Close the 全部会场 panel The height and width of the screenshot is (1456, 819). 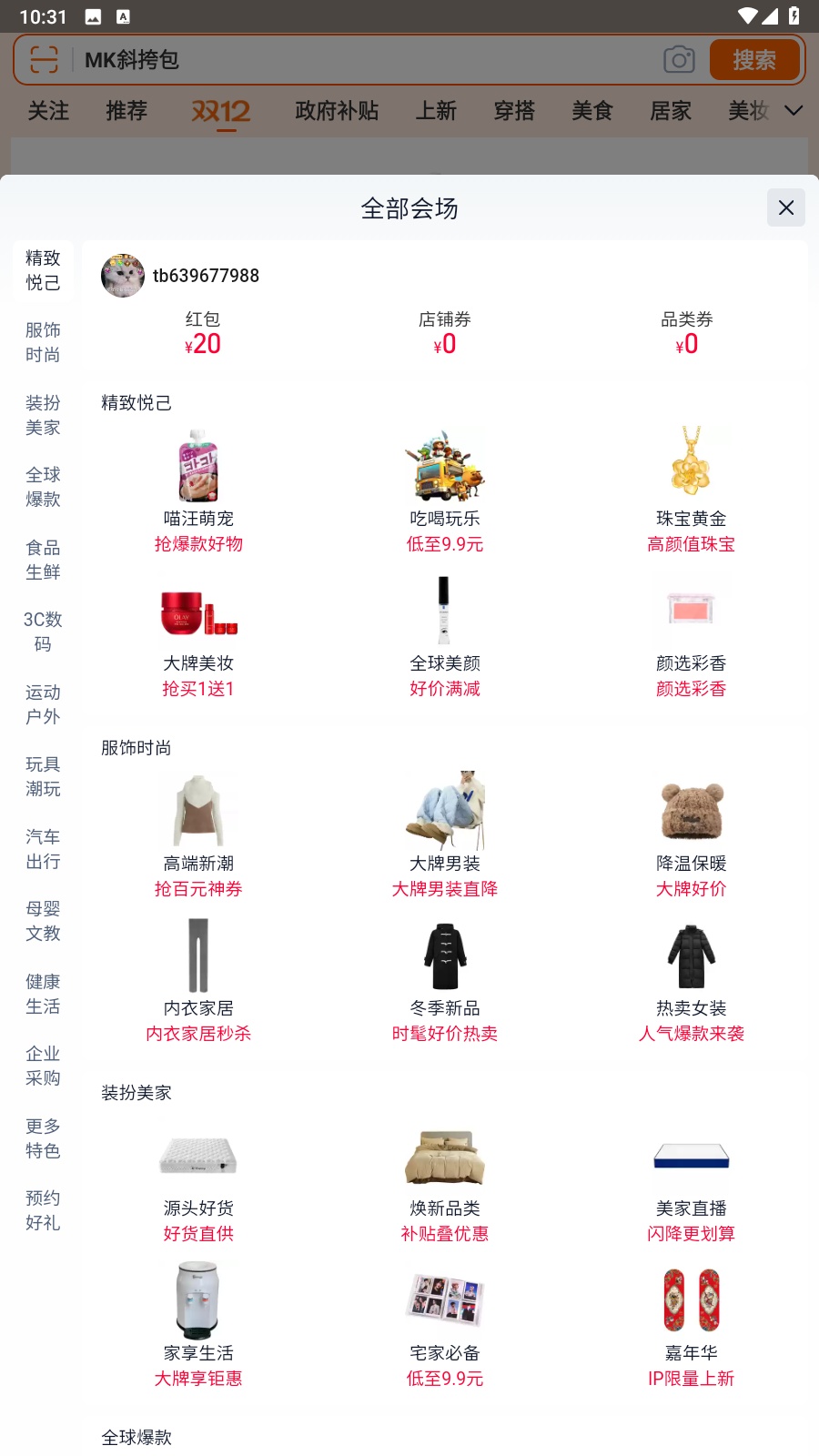pos(785,208)
